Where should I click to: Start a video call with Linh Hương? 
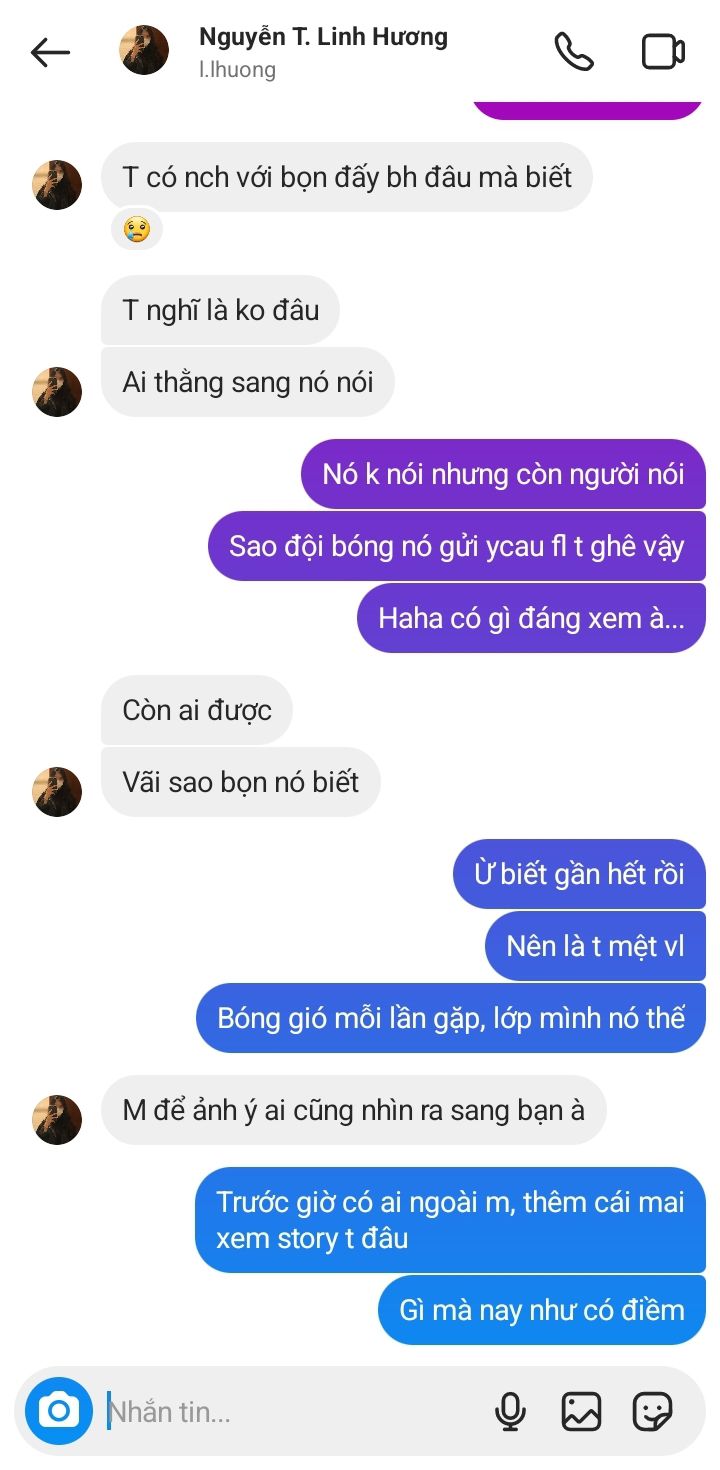[662, 52]
